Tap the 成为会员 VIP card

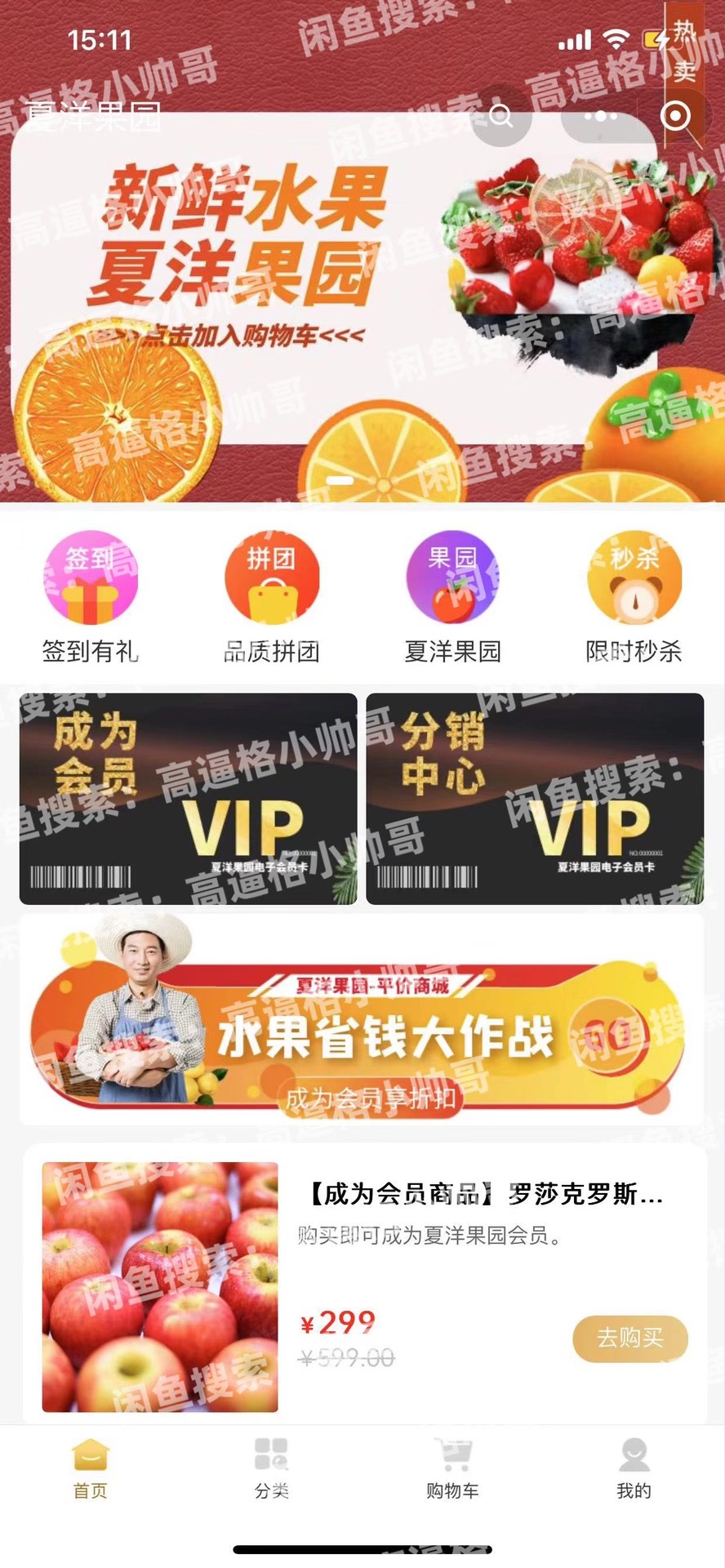coord(188,799)
